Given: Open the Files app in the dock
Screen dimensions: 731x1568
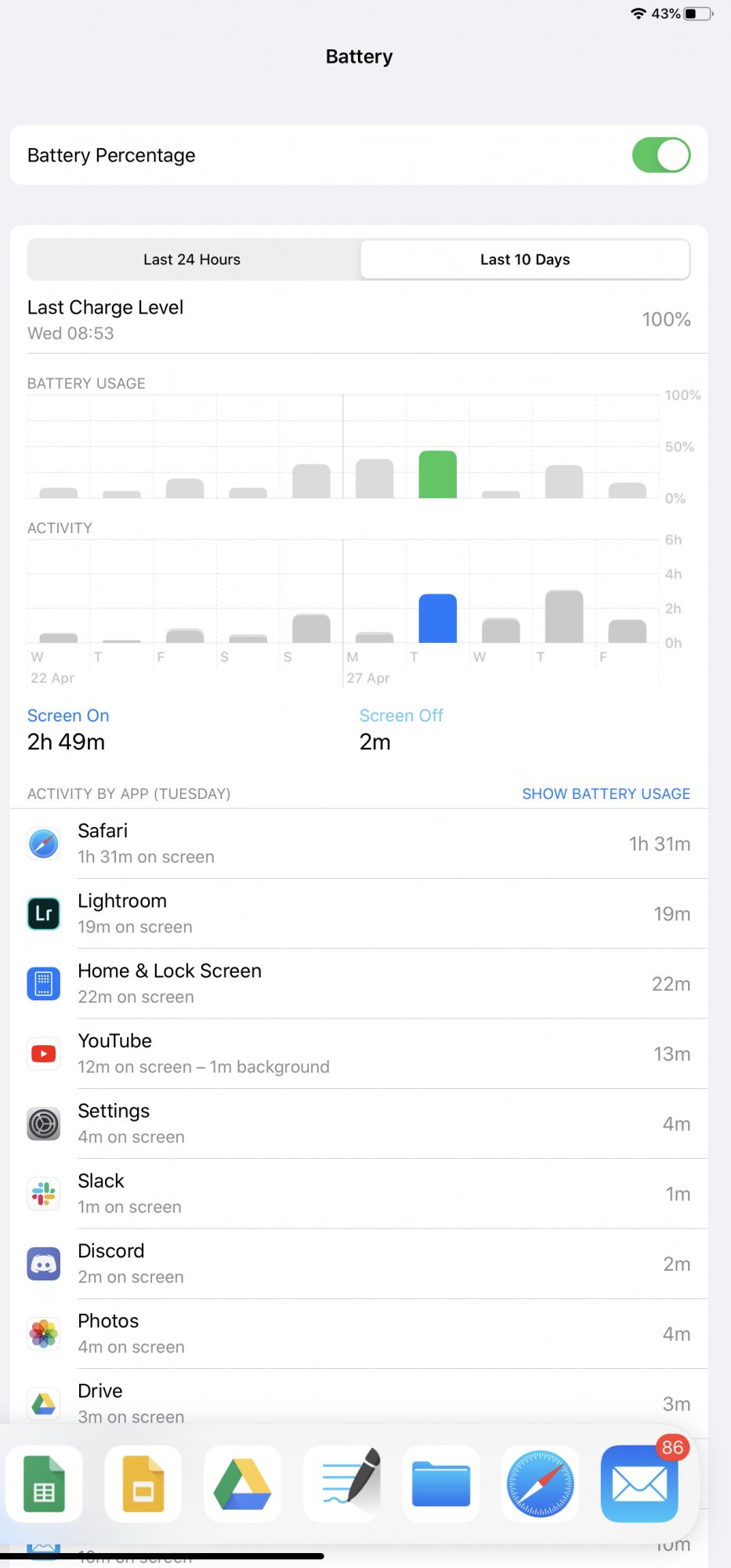Looking at the screenshot, I should pos(441,1483).
